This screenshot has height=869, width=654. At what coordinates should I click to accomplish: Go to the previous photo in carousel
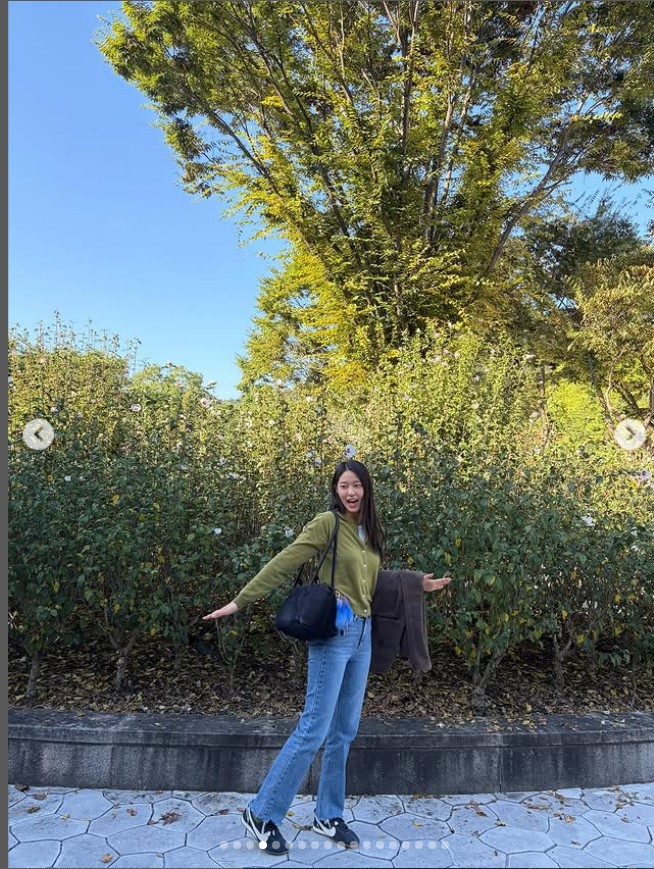pyautogui.click(x=38, y=434)
